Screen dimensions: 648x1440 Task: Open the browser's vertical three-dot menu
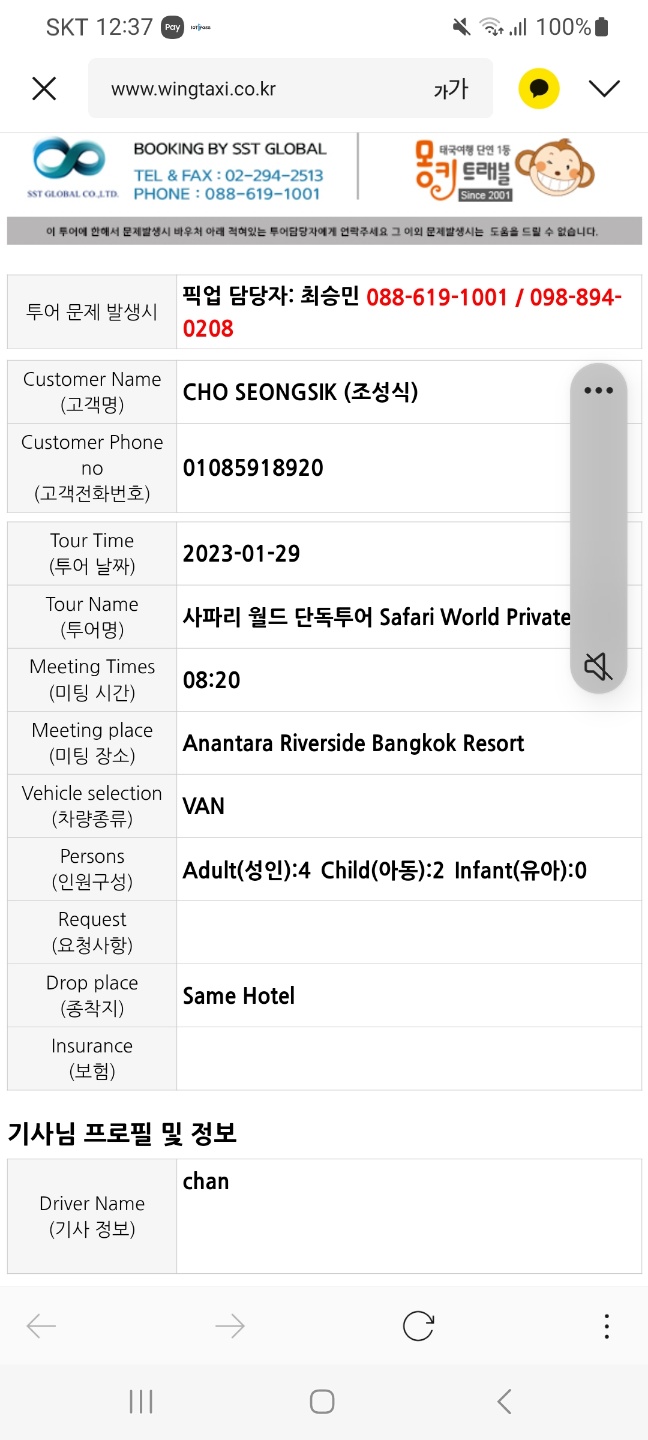[606, 1327]
